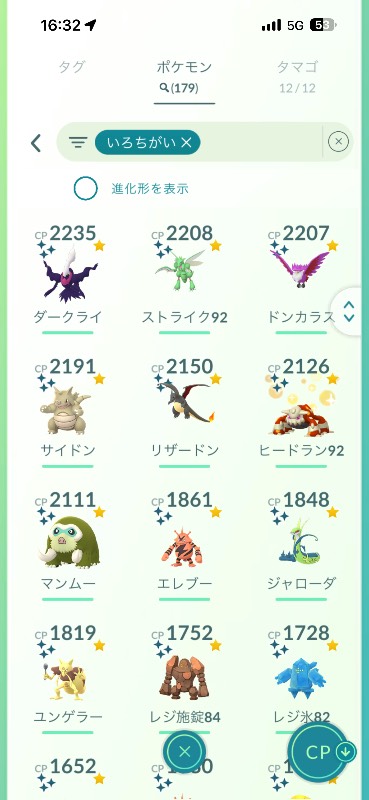Tap the fast scroll handle
This screenshot has height=800, width=369.
pos(350,311)
